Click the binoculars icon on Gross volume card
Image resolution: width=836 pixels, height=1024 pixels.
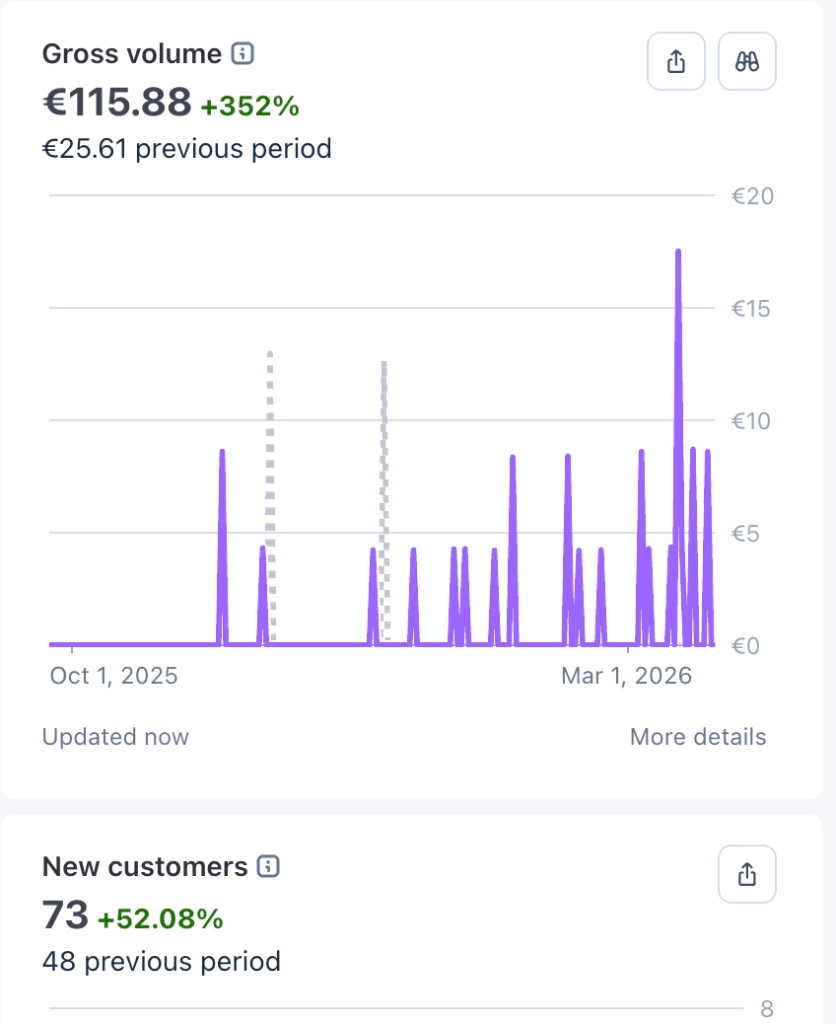click(x=747, y=61)
